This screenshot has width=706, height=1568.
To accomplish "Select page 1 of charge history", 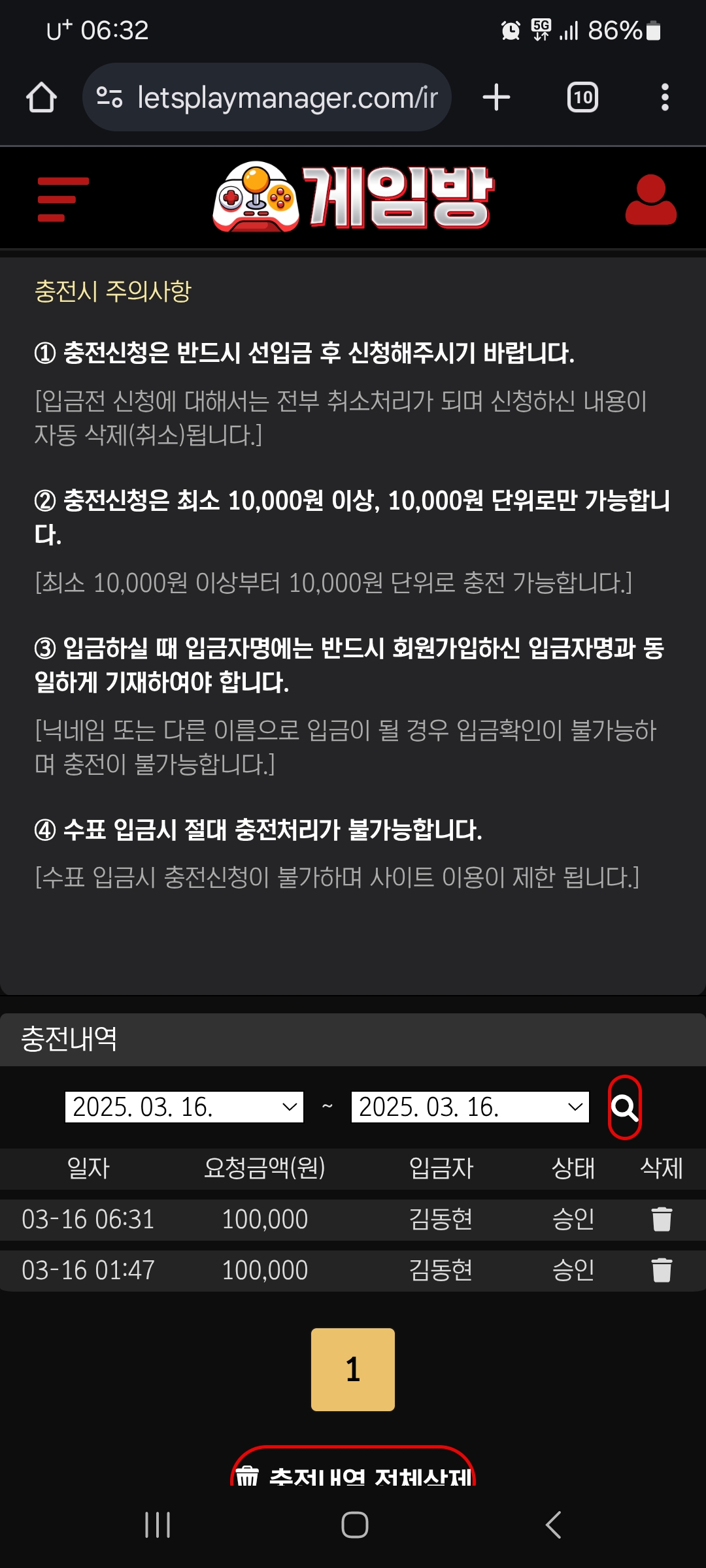I will pos(353,1369).
